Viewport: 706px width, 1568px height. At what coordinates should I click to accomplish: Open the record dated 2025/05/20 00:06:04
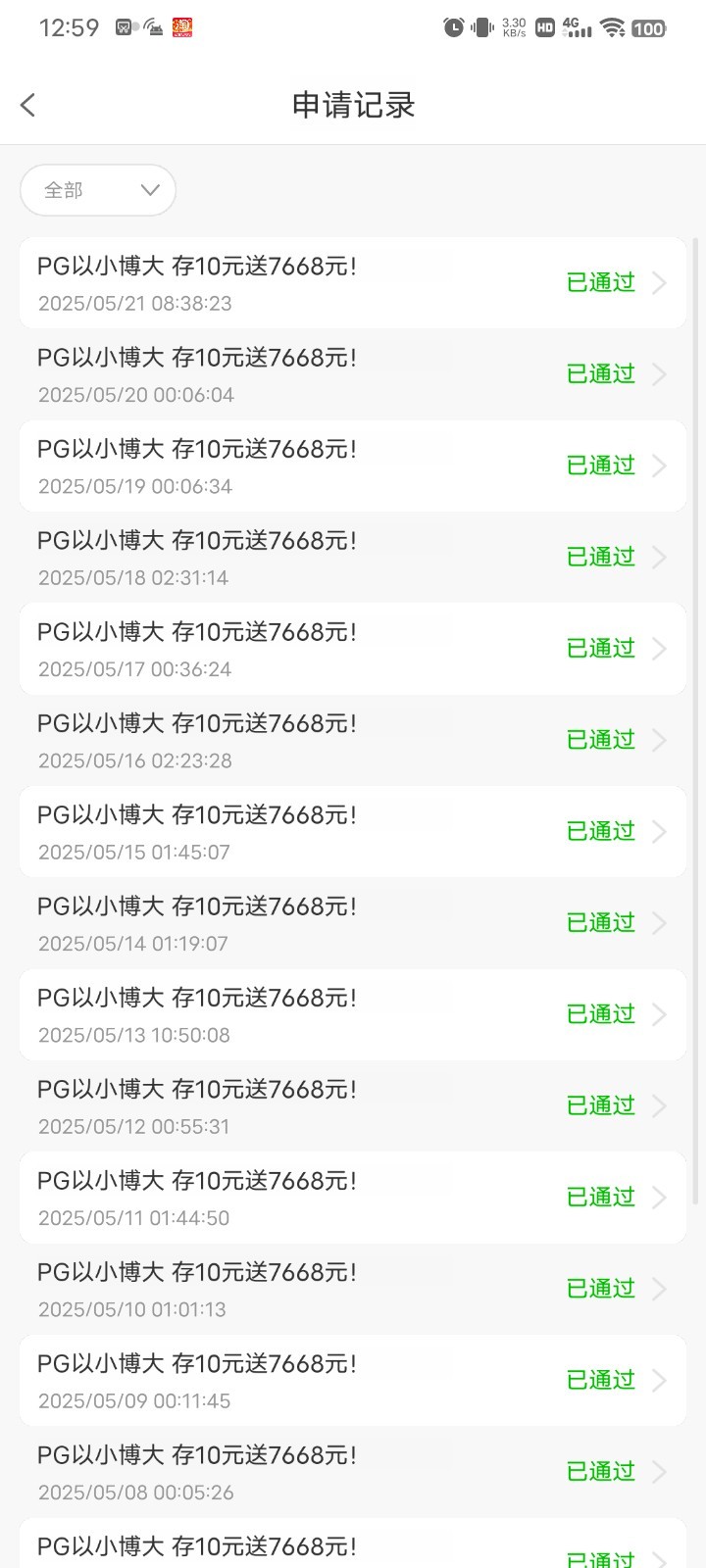[x=353, y=374]
